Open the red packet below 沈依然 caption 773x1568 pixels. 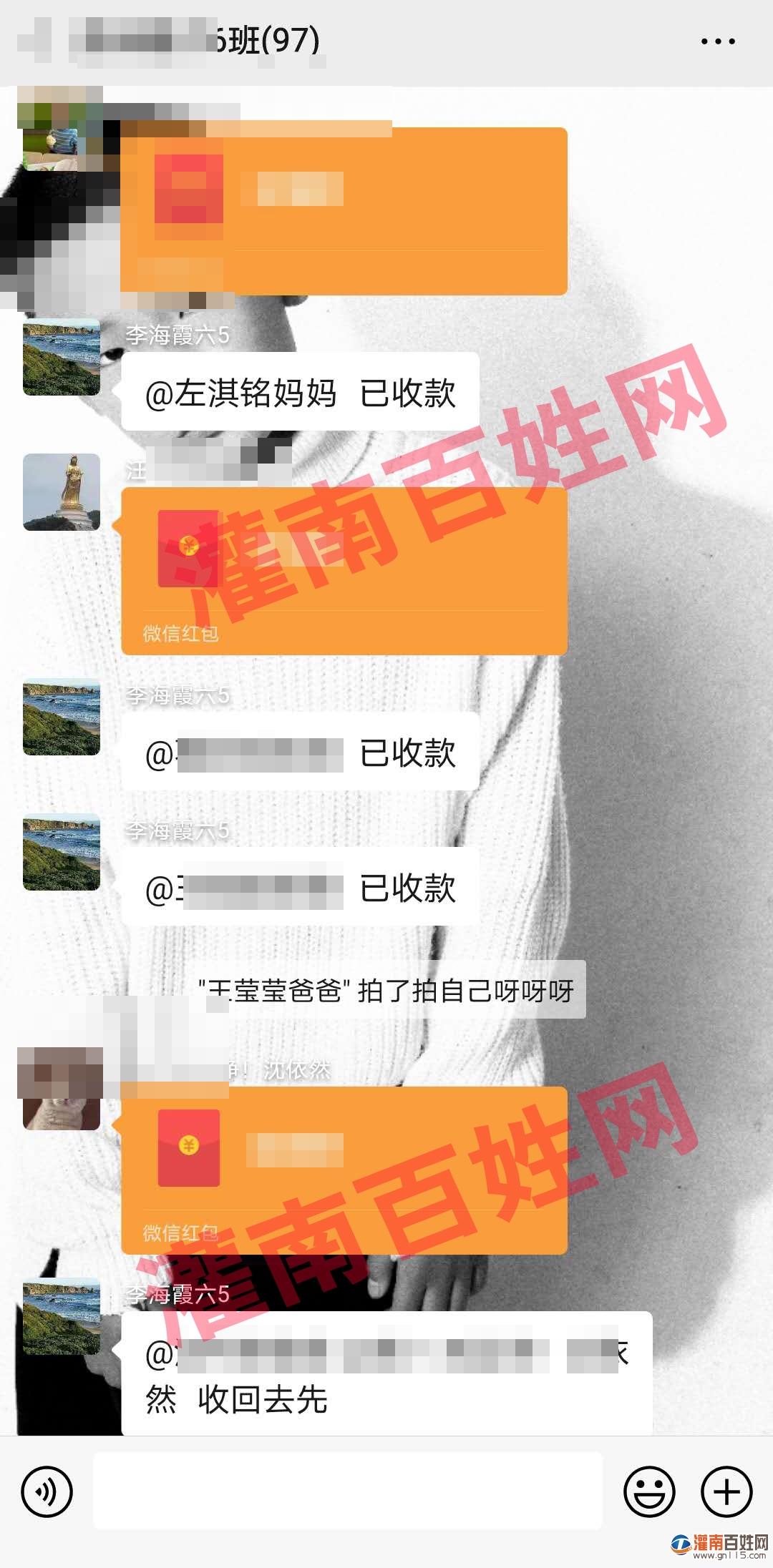click(x=344, y=1170)
